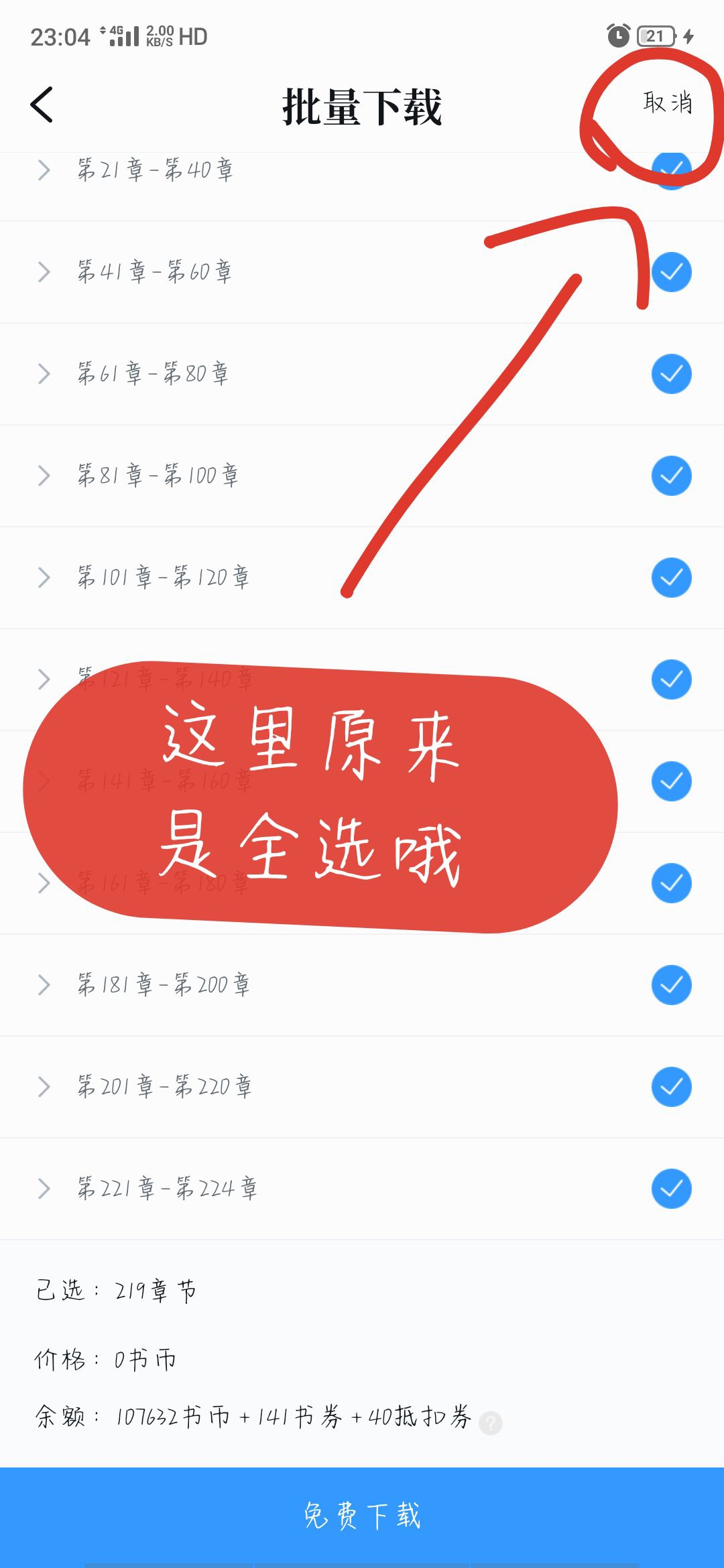Expand the 第221章-第224章 chapter group

click(44, 1188)
